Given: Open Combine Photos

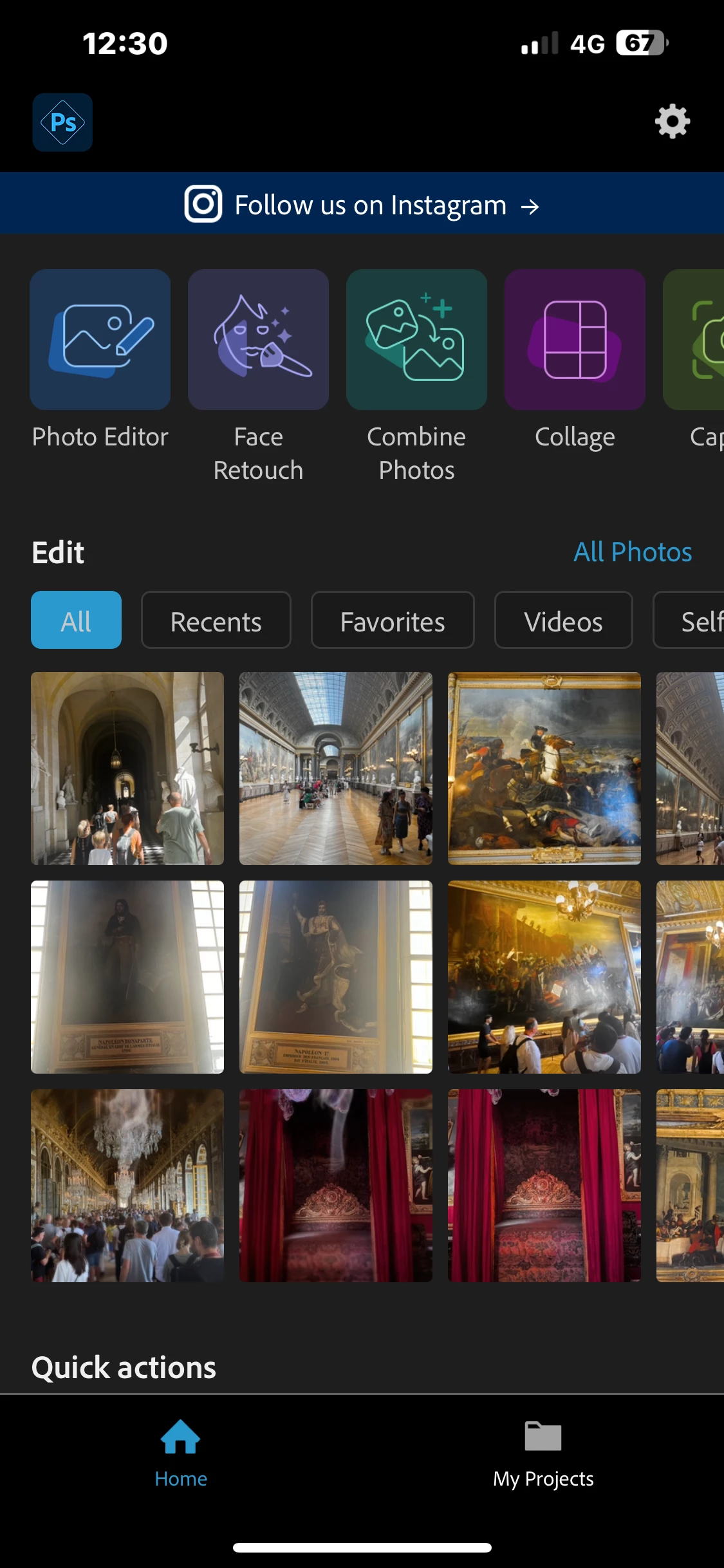Looking at the screenshot, I should pyautogui.click(x=416, y=339).
